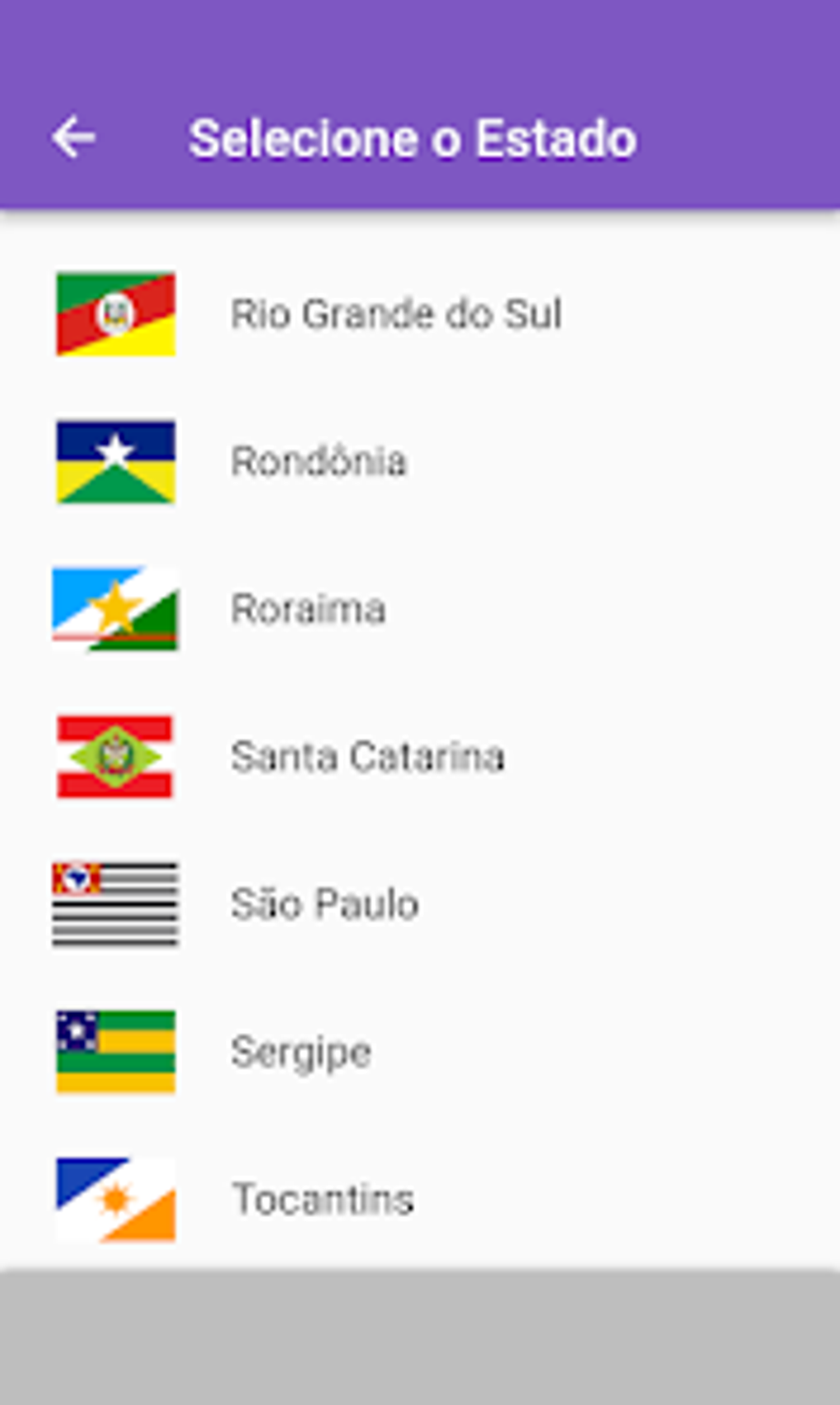The image size is (840, 1405).
Task: Tap the Sergipe state row
Action: [x=301, y=1052]
